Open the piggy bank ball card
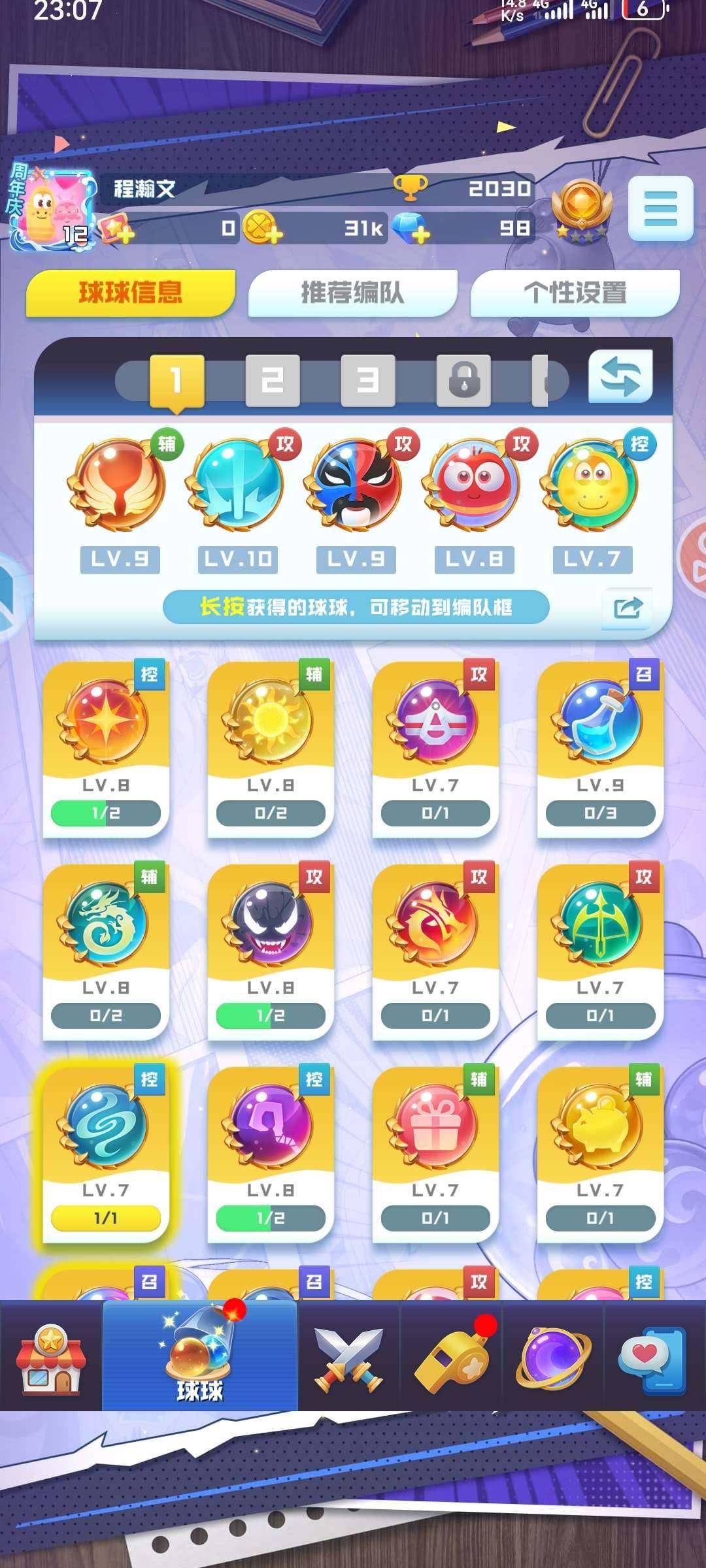This screenshot has width=706, height=1568. pos(599,1153)
